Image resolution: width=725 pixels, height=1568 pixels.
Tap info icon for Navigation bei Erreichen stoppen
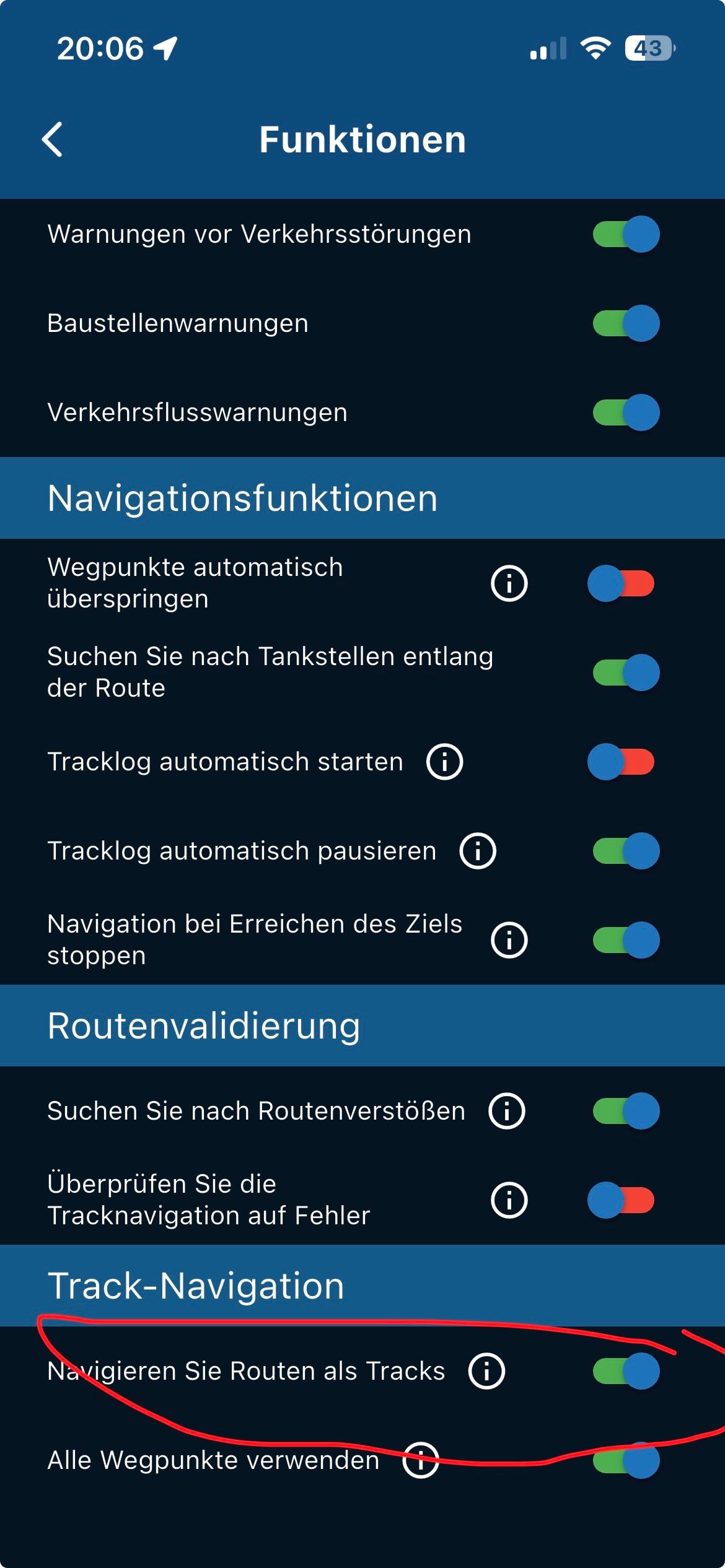tap(509, 940)
